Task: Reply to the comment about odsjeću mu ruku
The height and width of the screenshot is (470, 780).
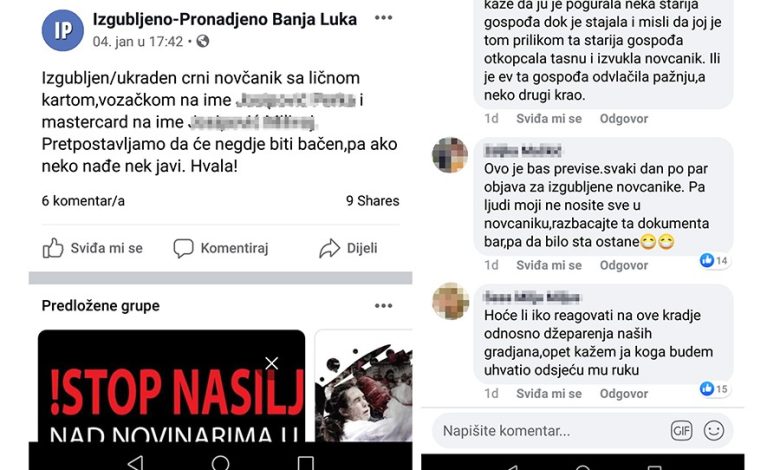Action: click(623, 394)
